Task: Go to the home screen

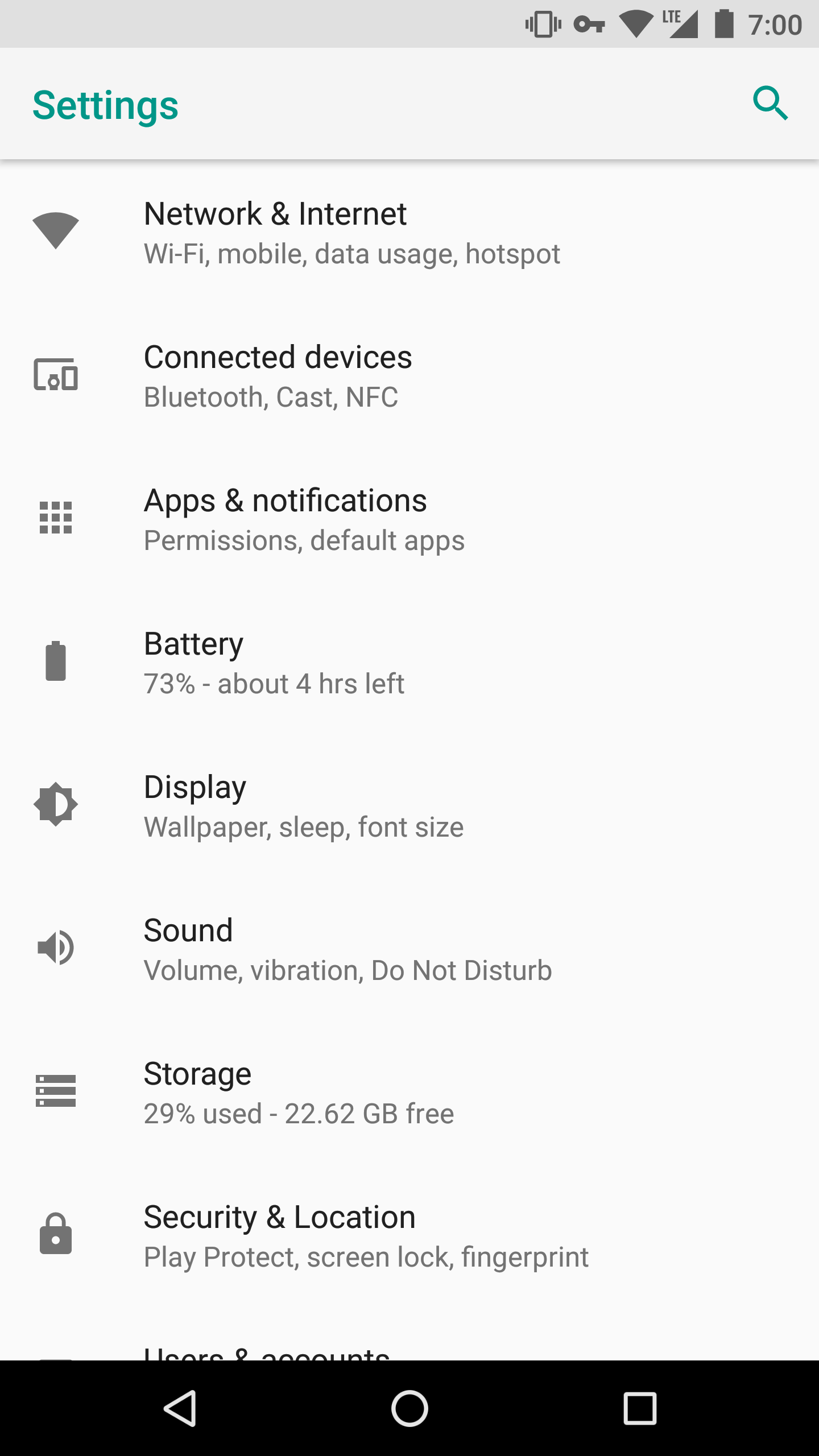Action: (x=409, y=1408)
